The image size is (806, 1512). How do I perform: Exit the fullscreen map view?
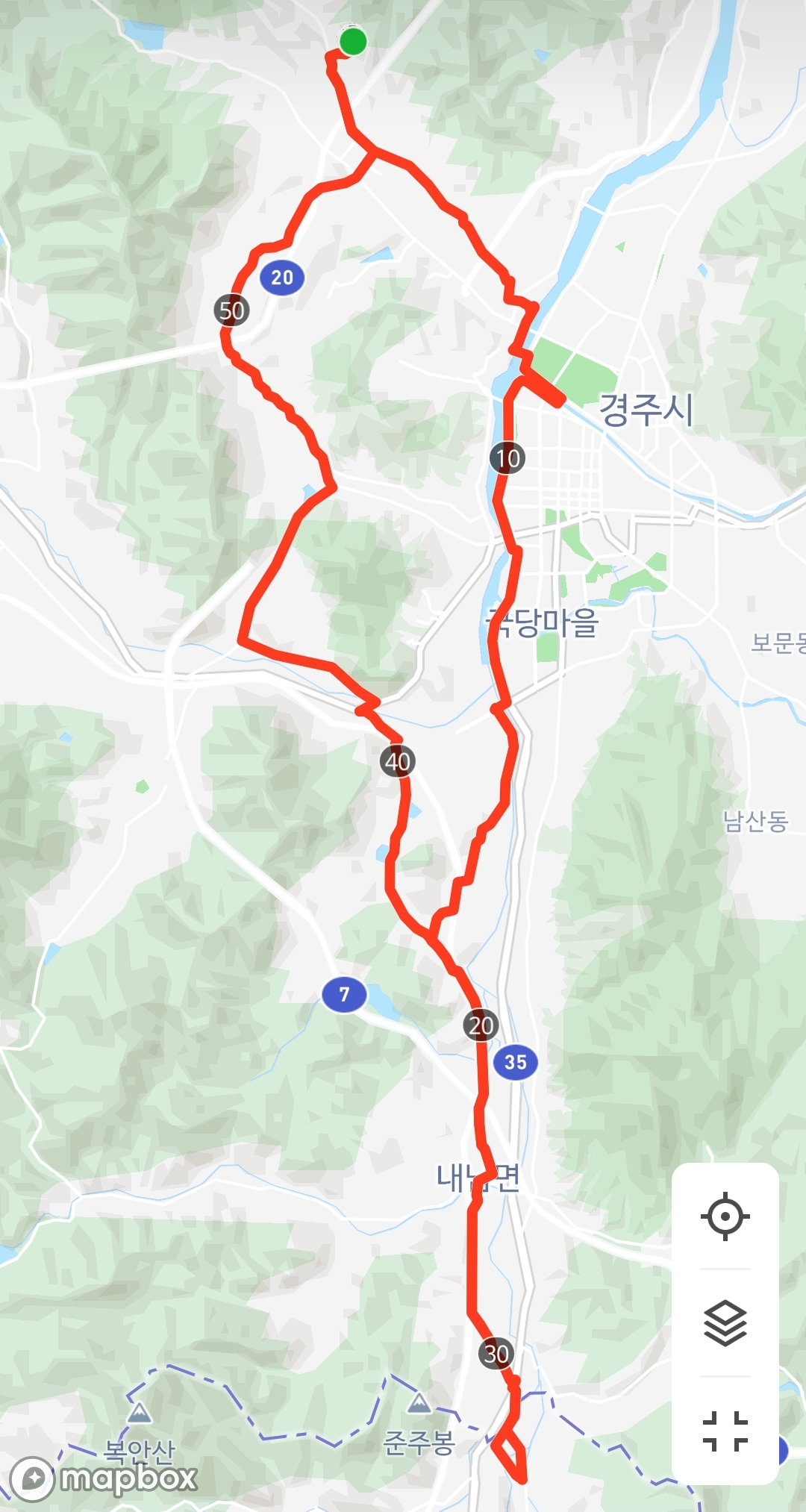[725, 1431]
